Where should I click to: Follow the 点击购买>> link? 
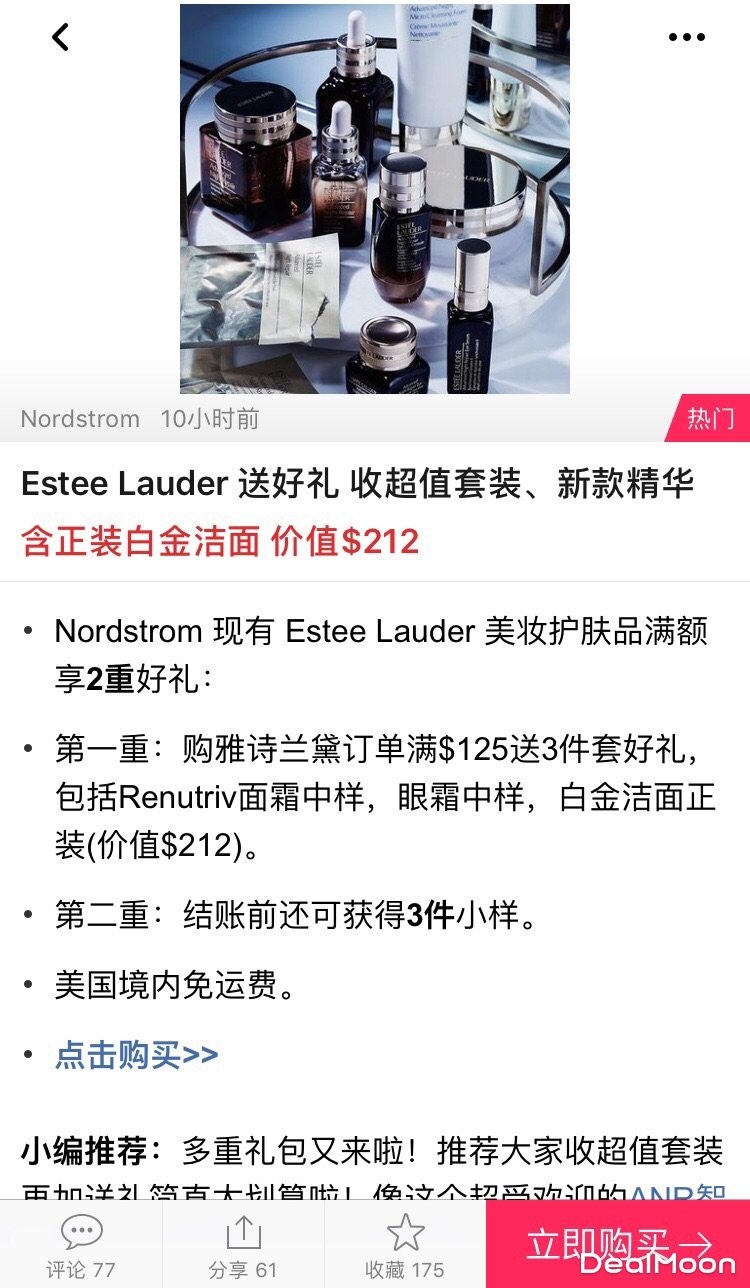click(136, 1055)
